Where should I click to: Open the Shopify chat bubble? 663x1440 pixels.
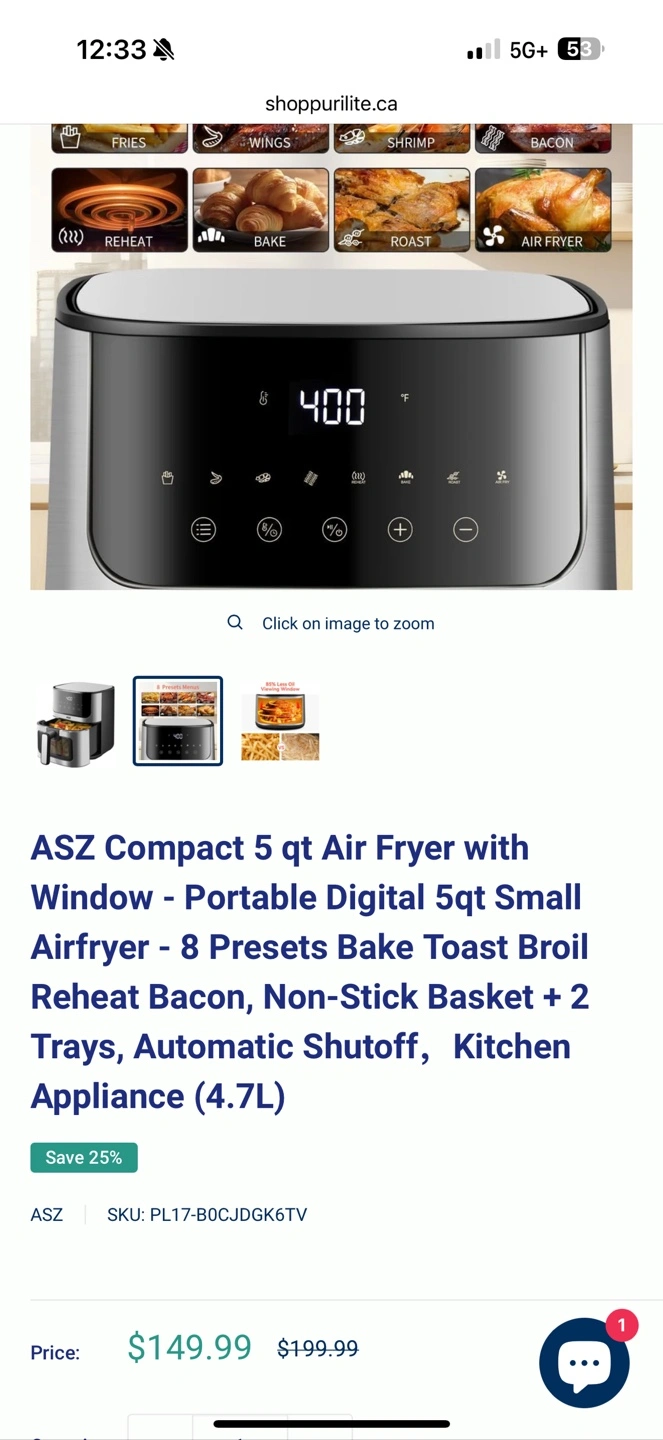coord(584,1364)
